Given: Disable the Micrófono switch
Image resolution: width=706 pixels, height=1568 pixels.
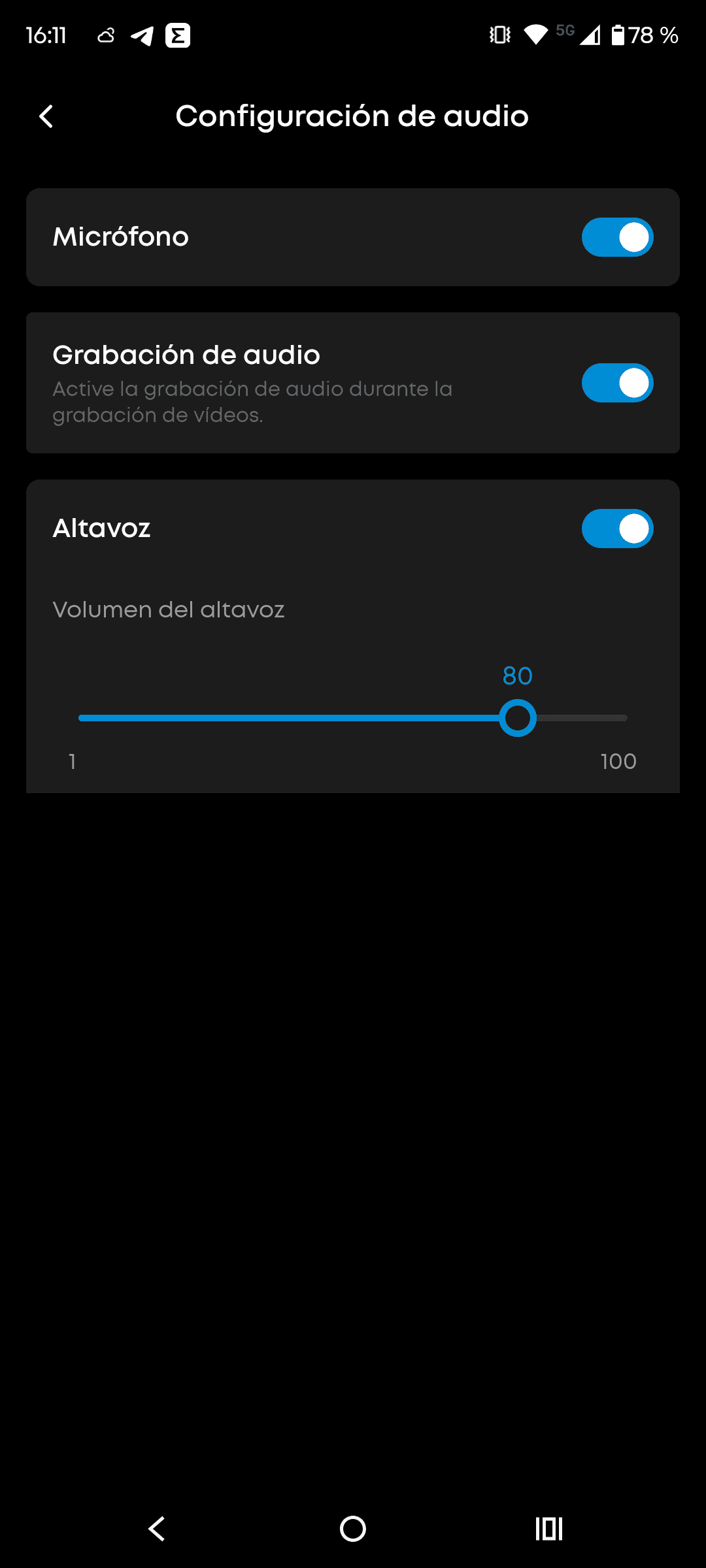Looking at the screenshot, I should tap(617, 237).
